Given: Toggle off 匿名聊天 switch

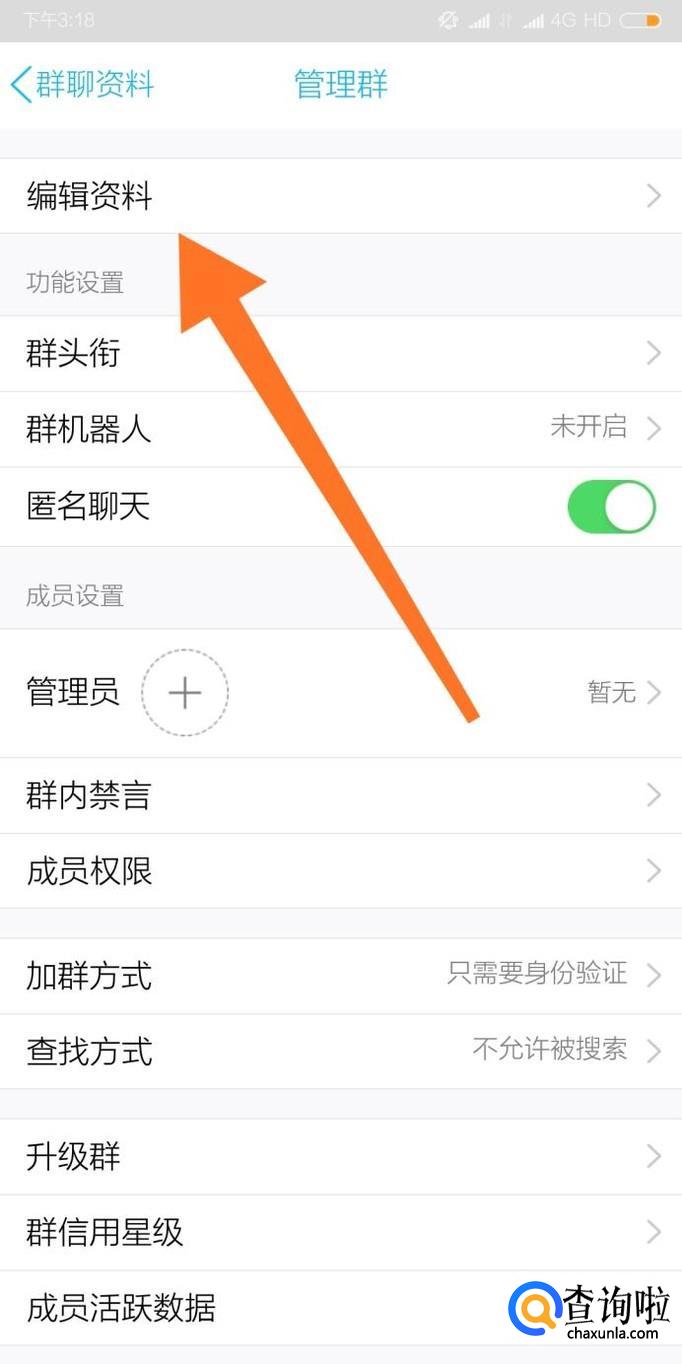Looking at the screenshot, I should tap(611, 507).
